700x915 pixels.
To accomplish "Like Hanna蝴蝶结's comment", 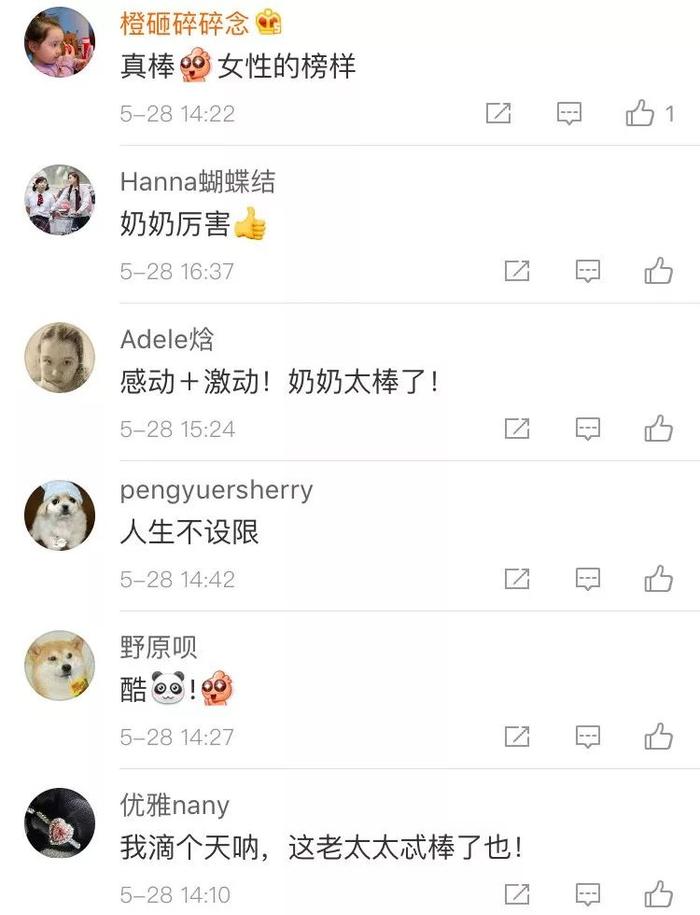I will point(658,271).
